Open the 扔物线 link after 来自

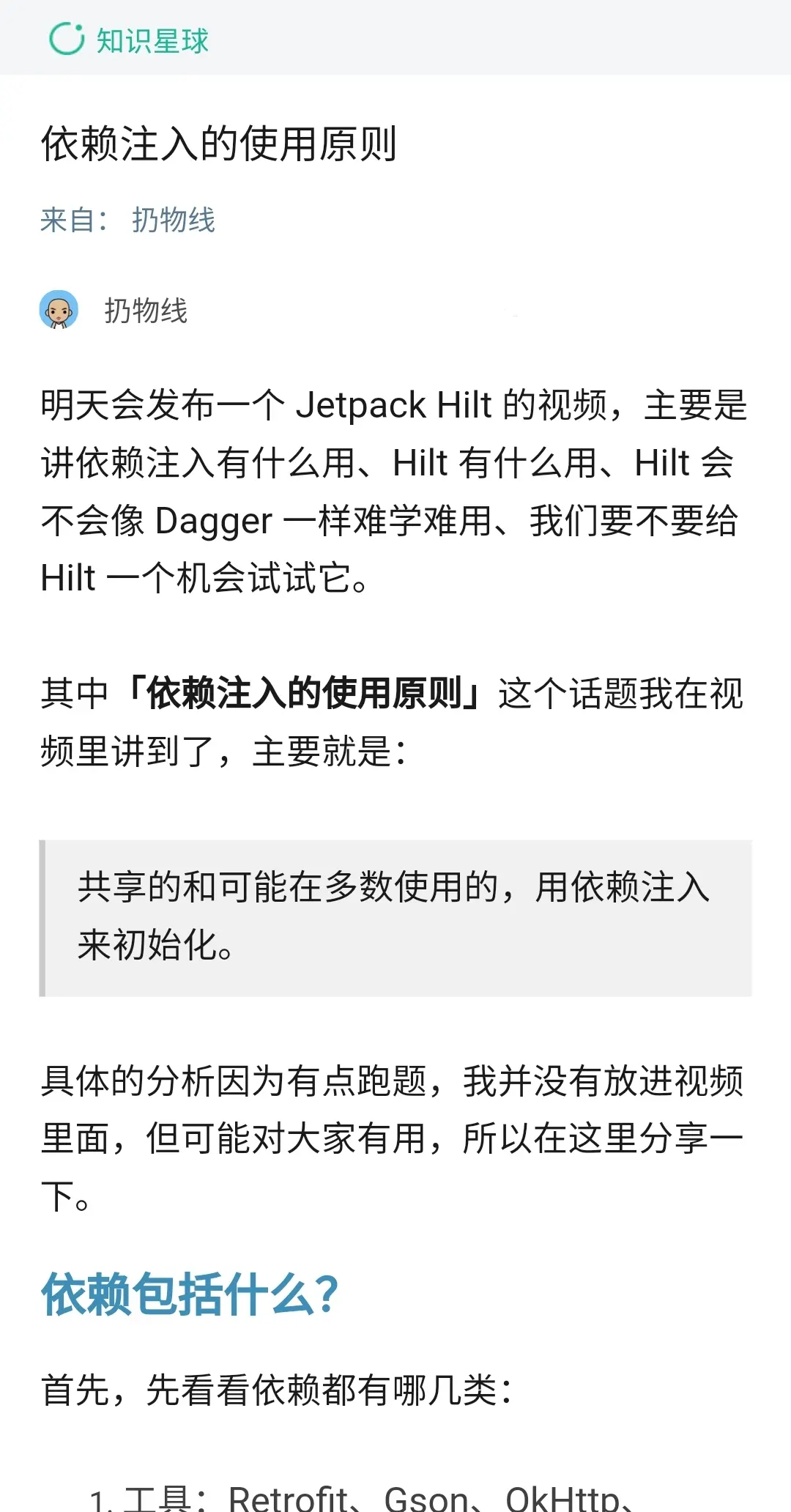pos(174,220)
